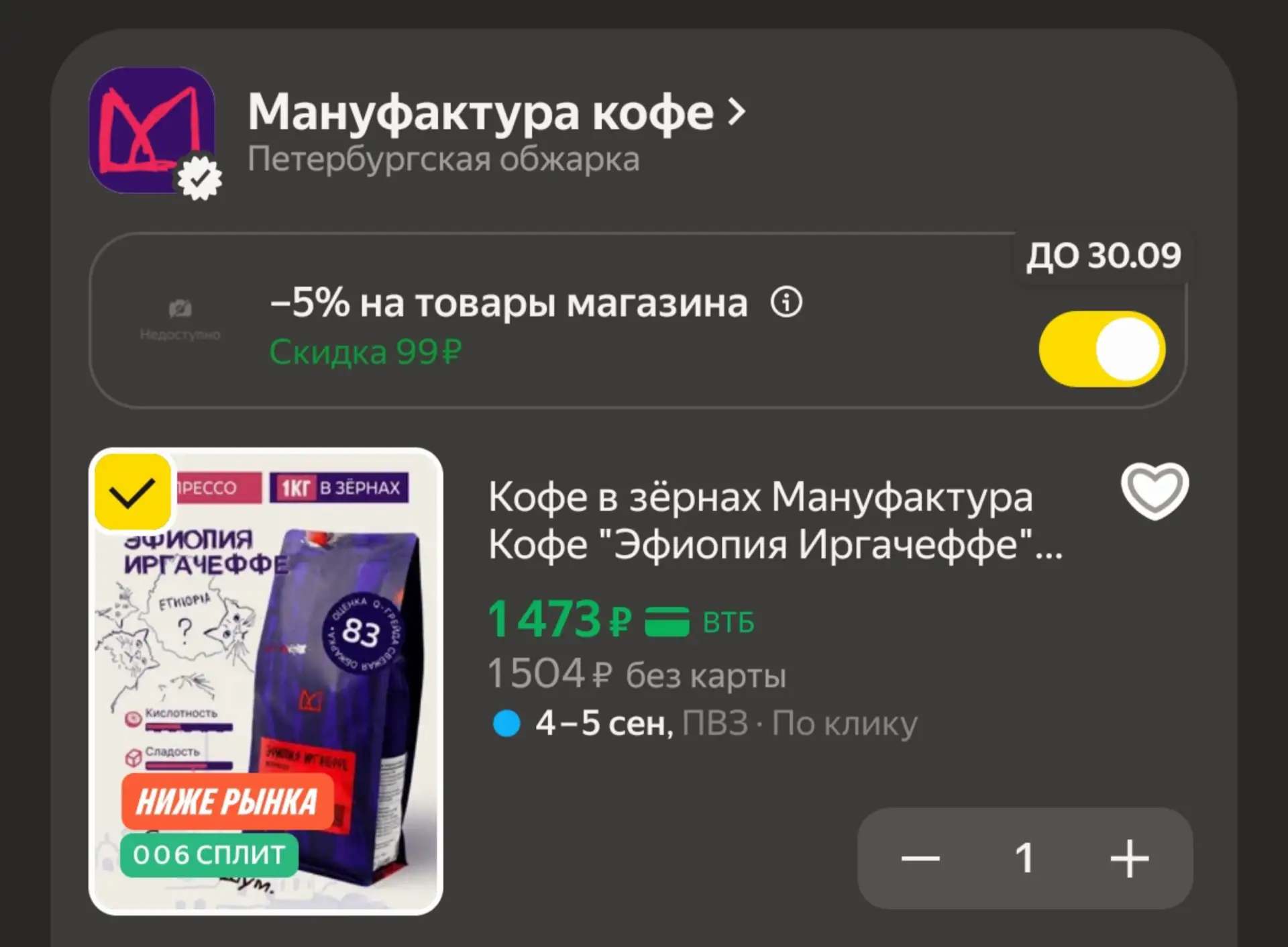1288x947 pixels.
Task: Show info about the −5% store discount
Action: point(786,302)
